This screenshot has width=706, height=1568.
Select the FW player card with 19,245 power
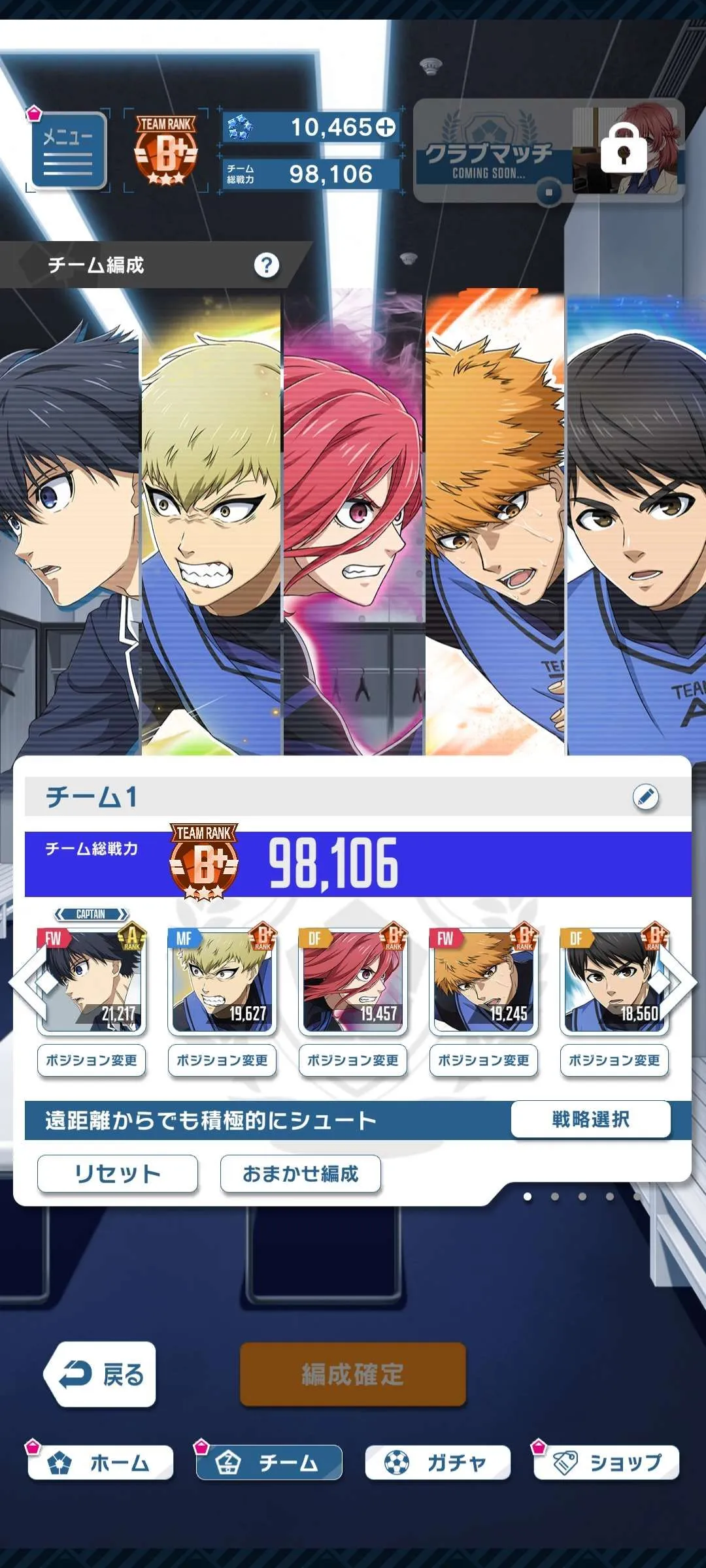coord(484,981)
